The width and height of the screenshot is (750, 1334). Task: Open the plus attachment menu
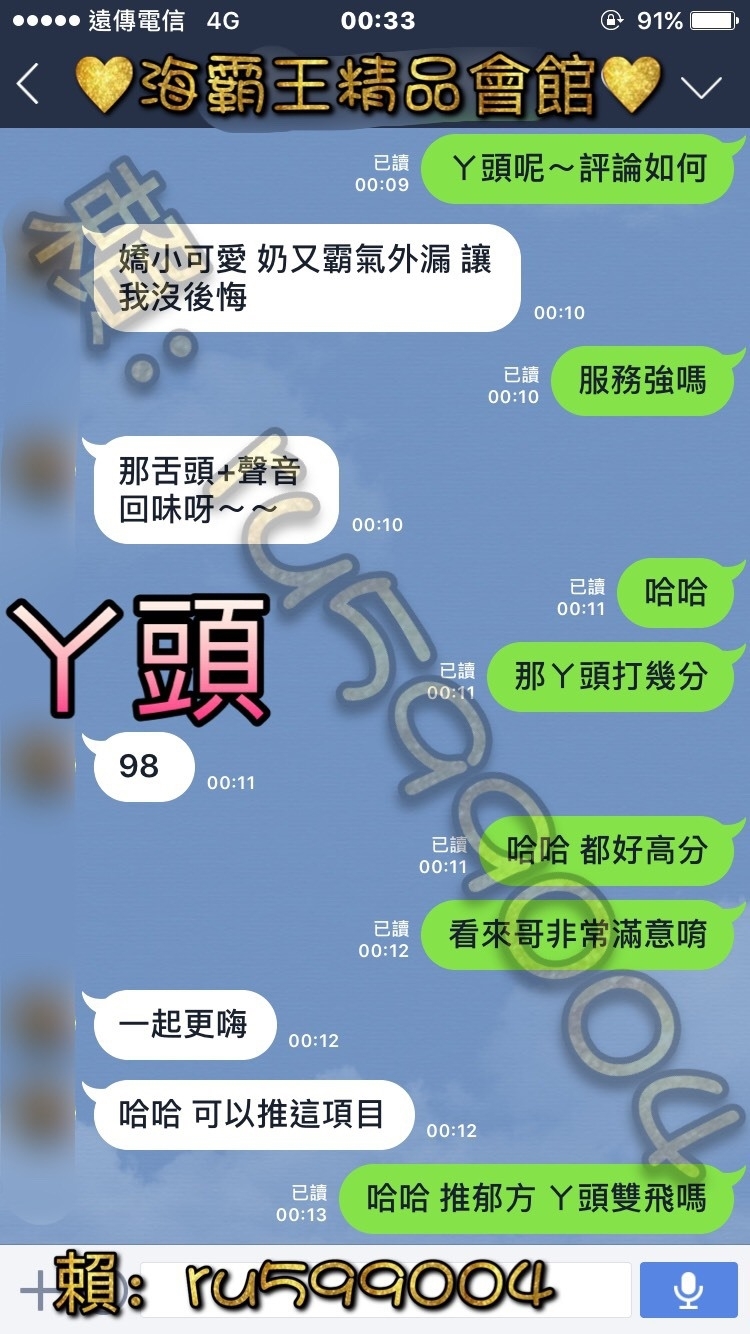coord(37,1290)
